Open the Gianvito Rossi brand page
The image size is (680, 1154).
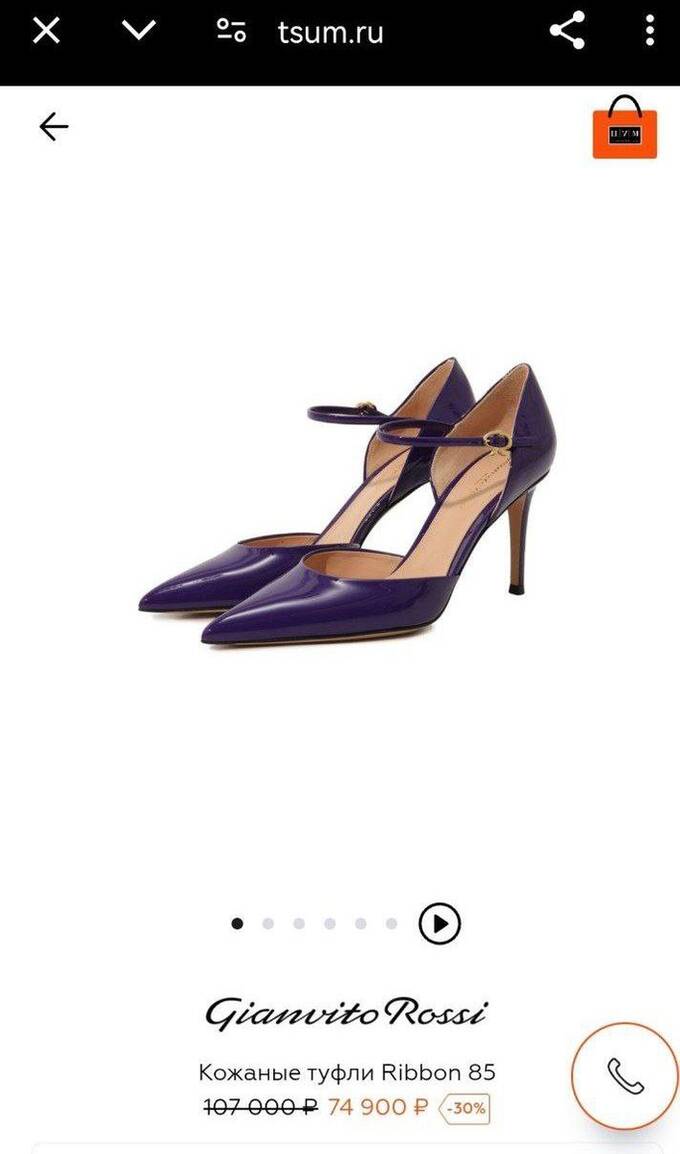[346, 1013]
